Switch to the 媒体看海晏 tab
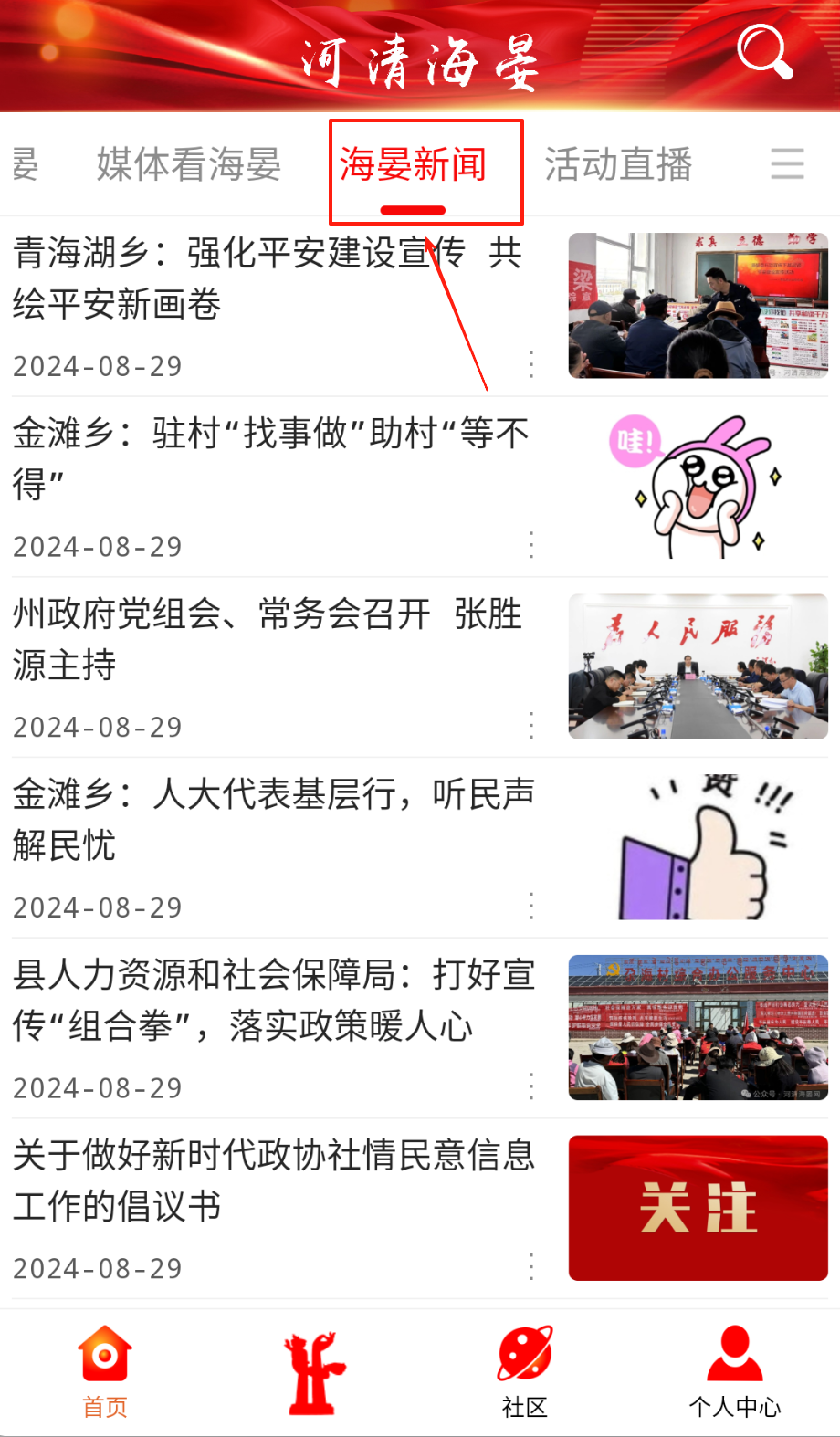The image size is (840, 1437). pyautogui.click(x=189, y=165)
